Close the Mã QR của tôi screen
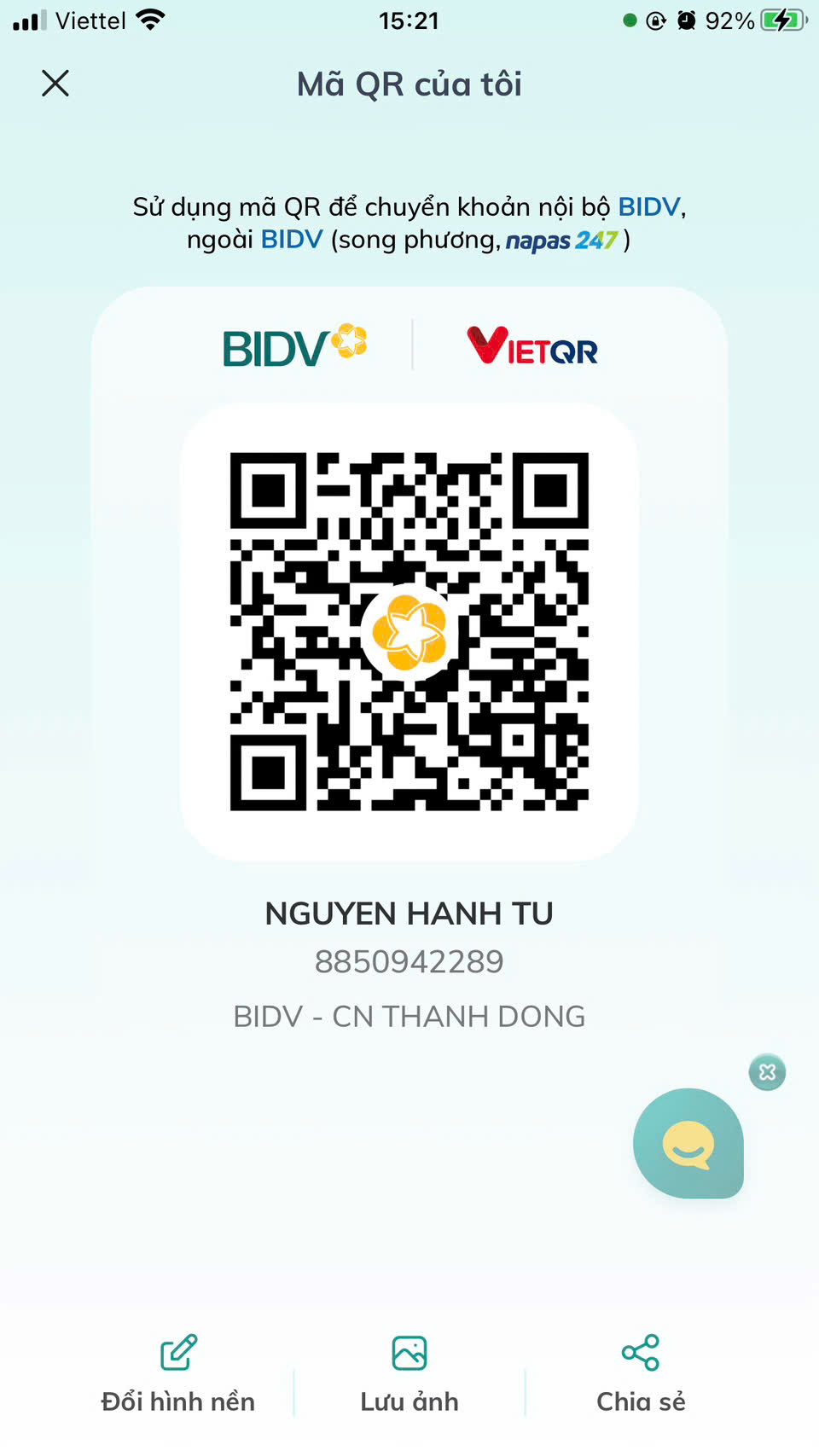Viewport: 819px width, 1456px height. (55, 84)
